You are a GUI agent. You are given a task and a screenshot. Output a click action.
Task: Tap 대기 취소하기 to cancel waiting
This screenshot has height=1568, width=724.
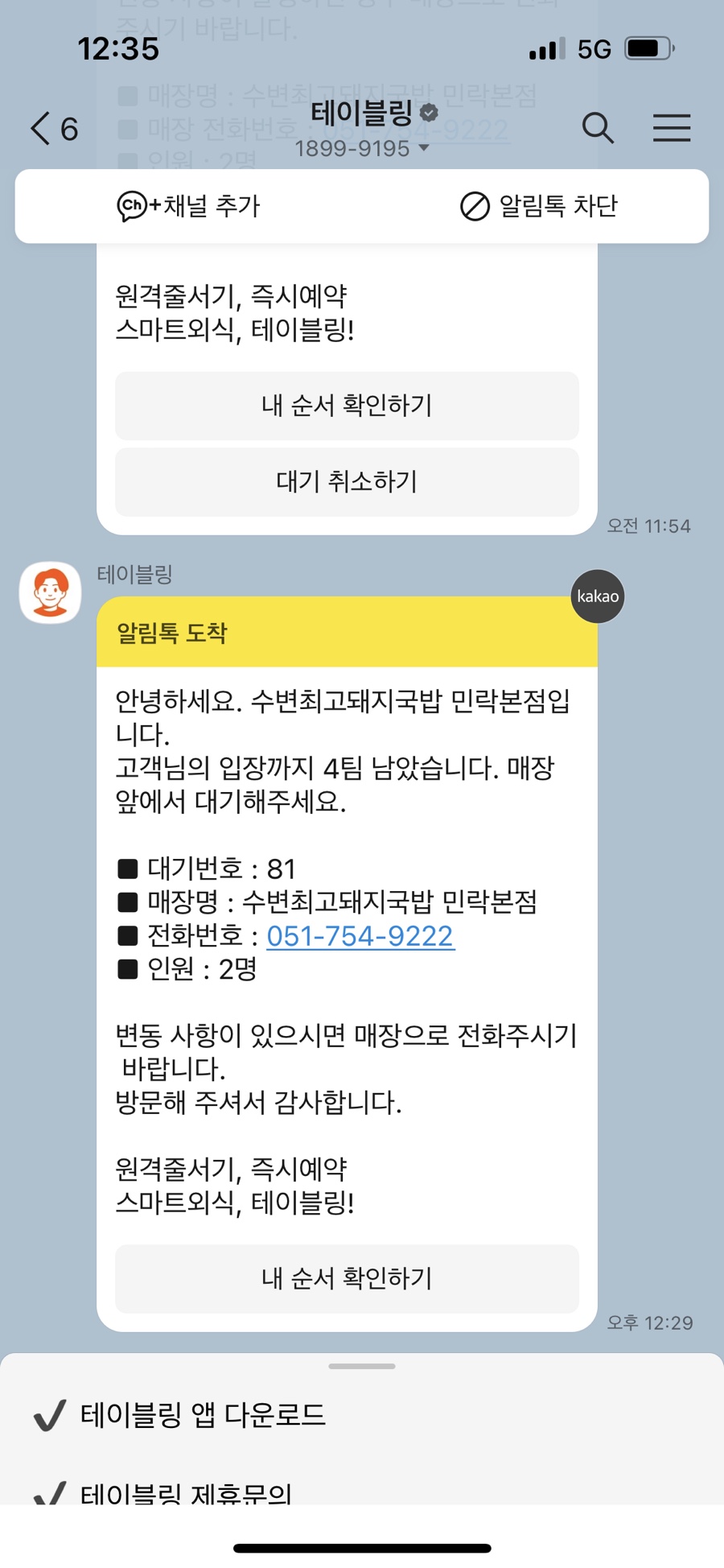point(347,481)
